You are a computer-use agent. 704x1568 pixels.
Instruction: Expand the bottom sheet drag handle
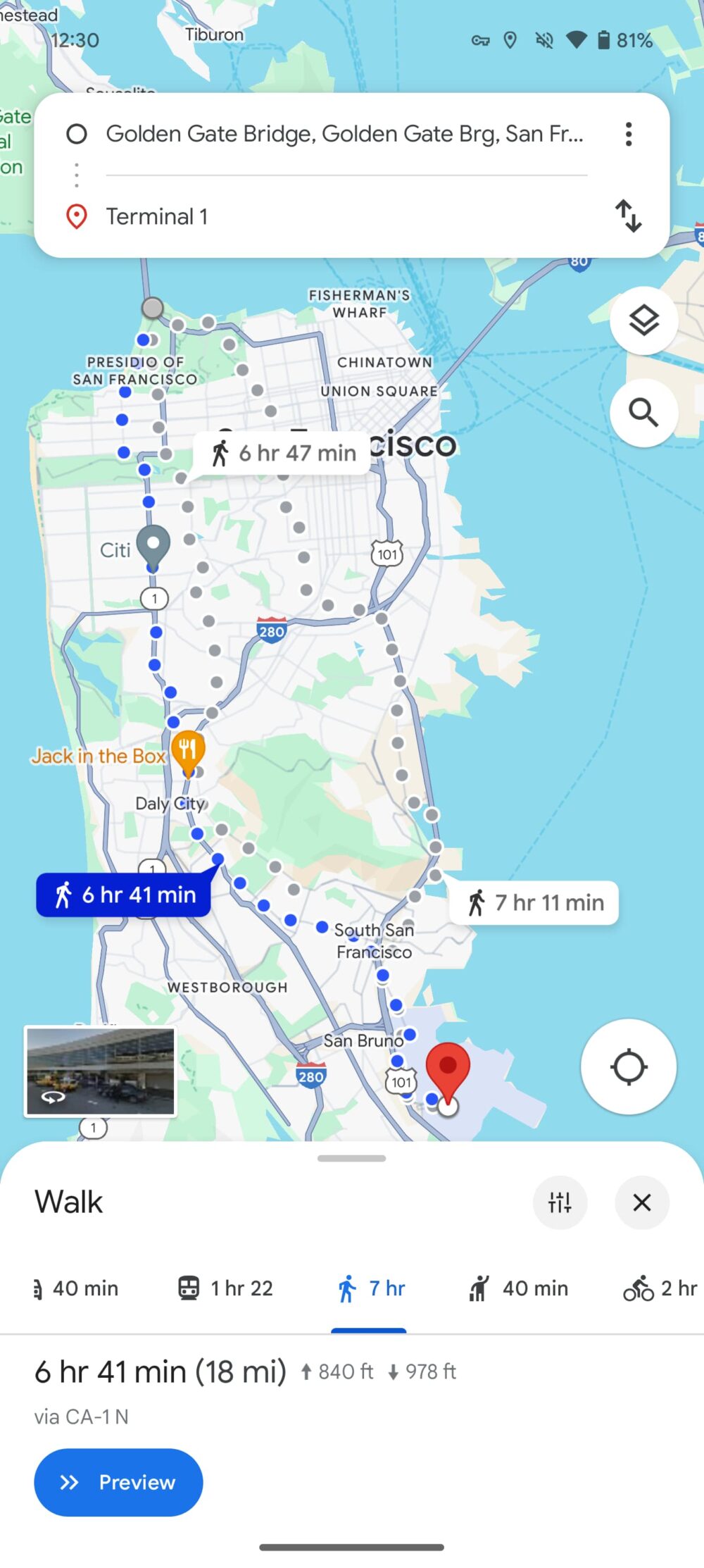(351, 1157)
